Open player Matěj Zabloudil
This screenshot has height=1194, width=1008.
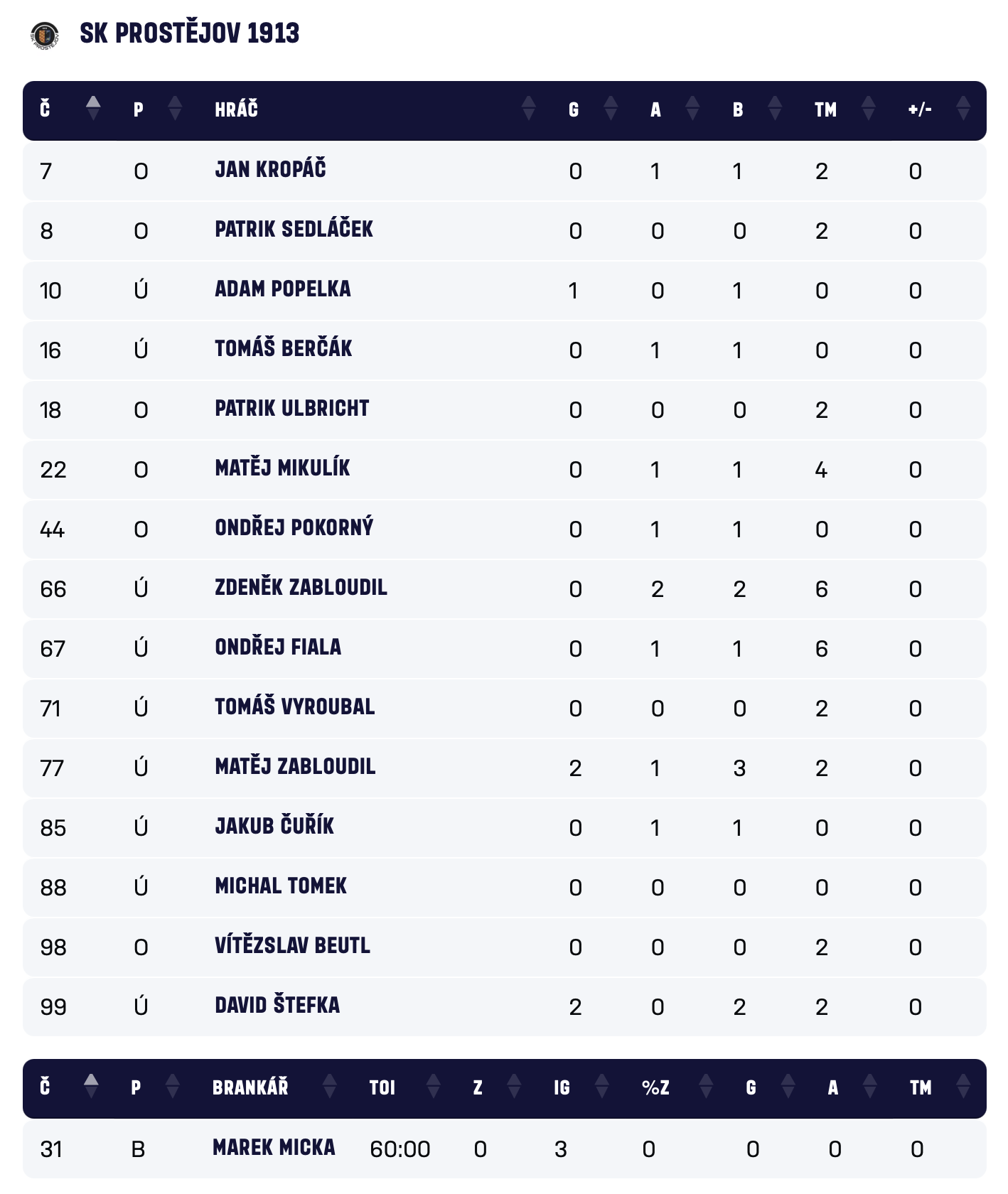295,767
